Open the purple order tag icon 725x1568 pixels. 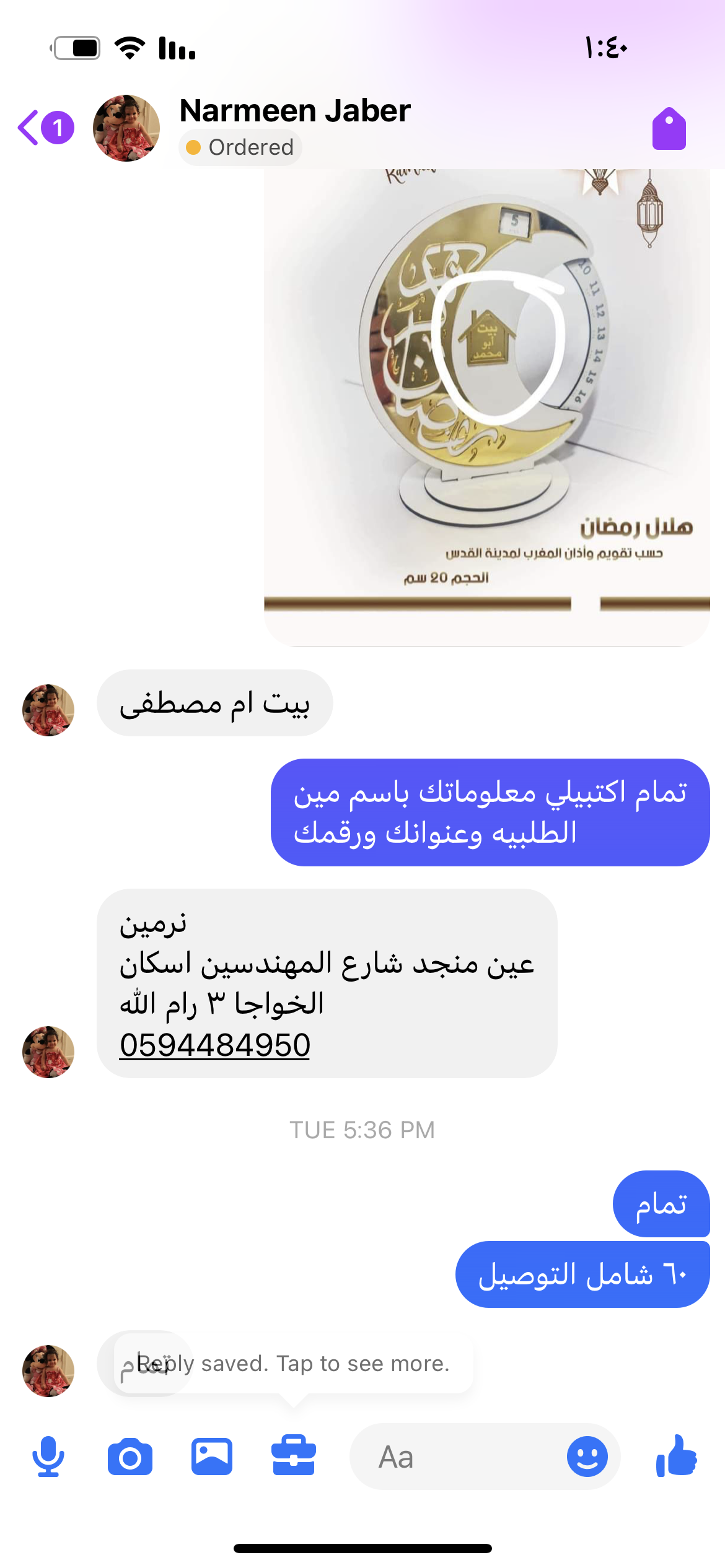[x=669, y=129]
